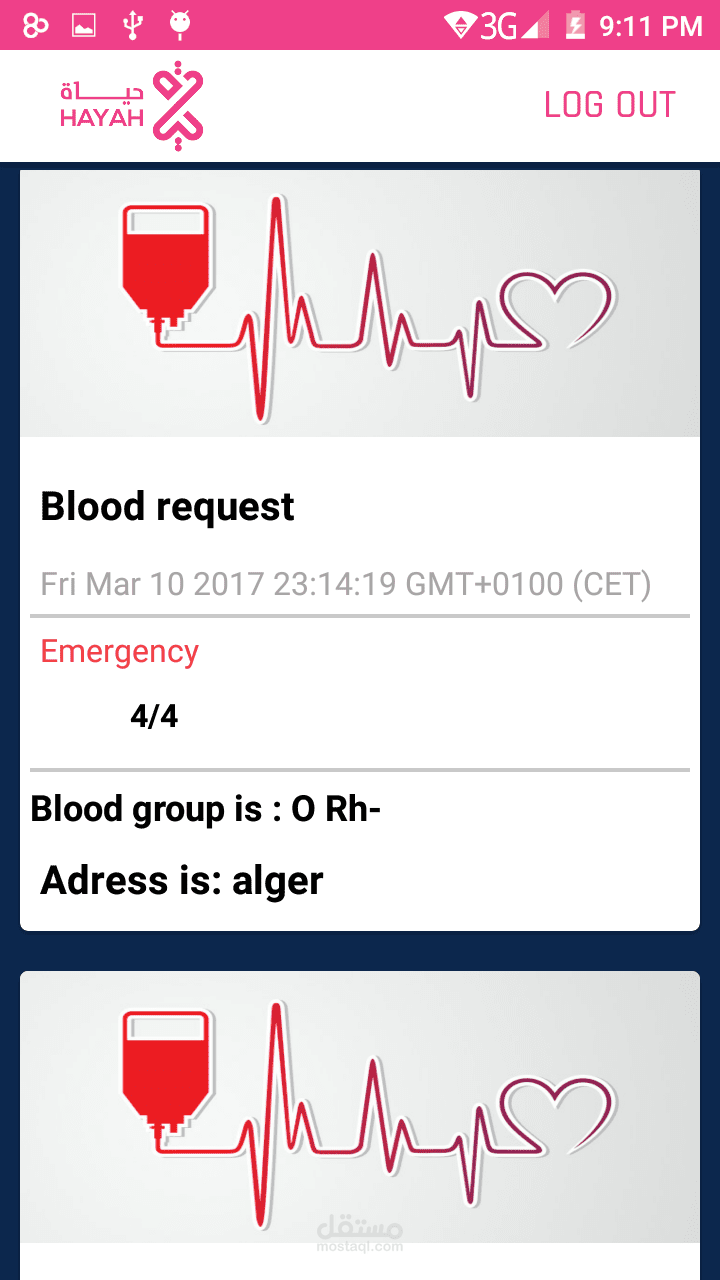Tap the LOG OUT button
Viewport: 720px width, 1280px height.
pos(610,105)
